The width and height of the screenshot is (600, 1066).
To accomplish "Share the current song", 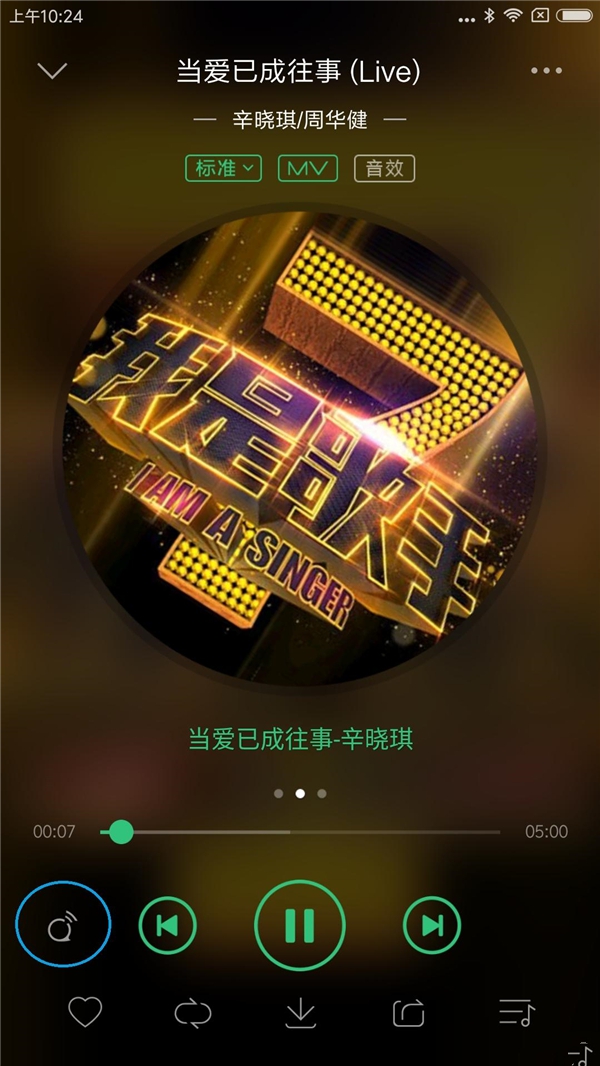I will click(x=408, y=1013).
